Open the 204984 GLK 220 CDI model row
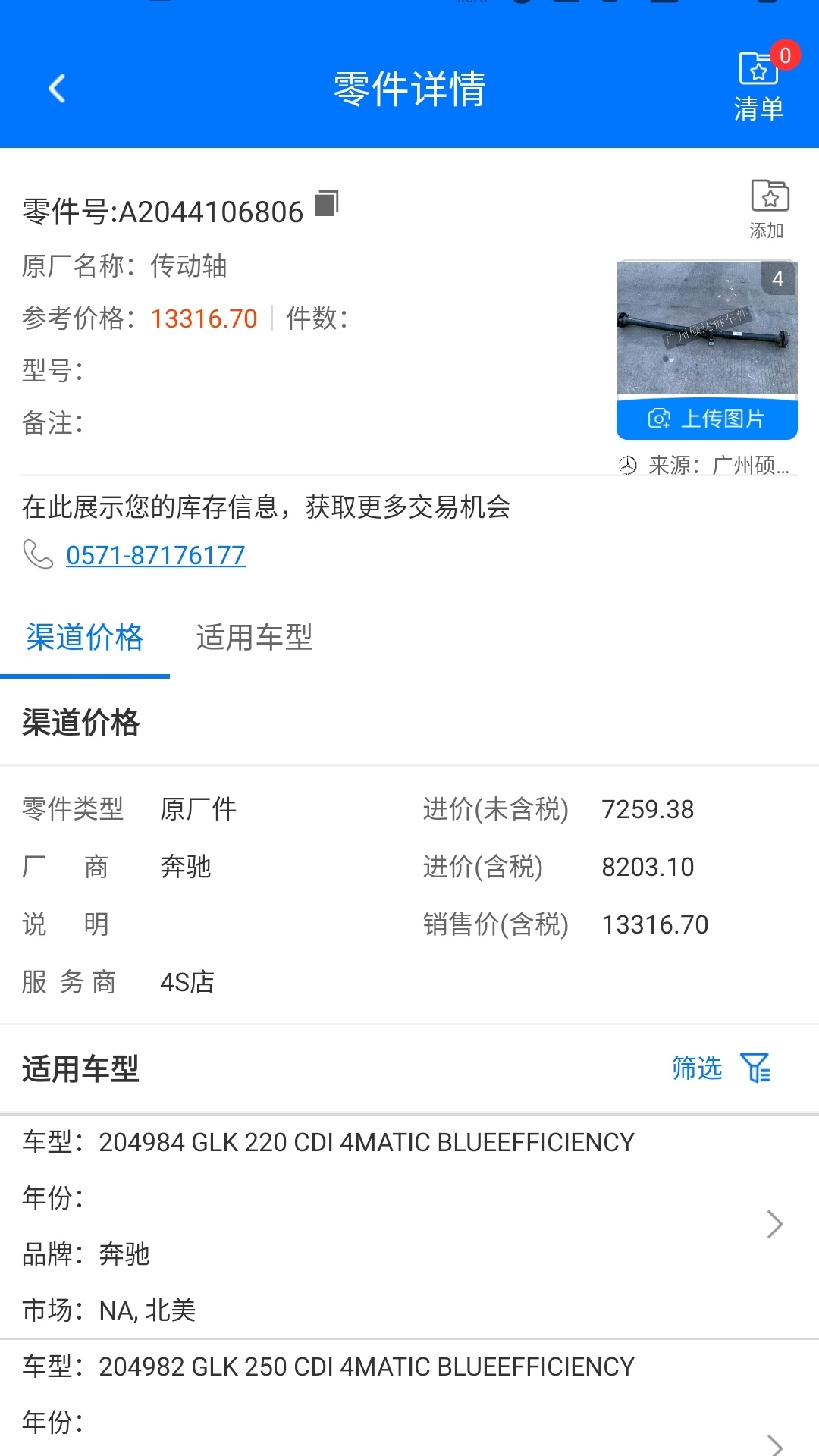 click(394, 1225)
